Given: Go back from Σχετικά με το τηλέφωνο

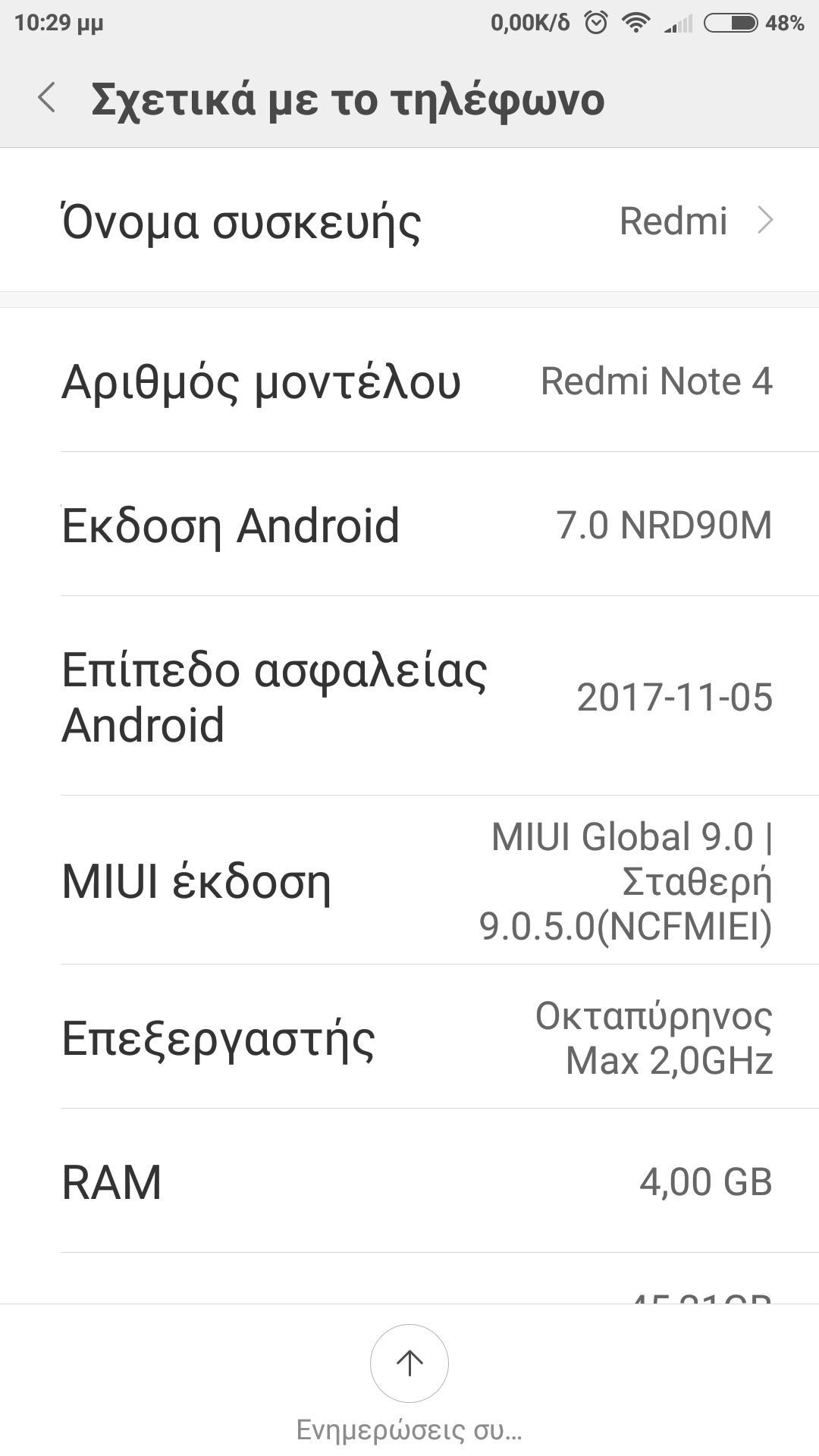Looking at the screenshot, I should point(47,99).
